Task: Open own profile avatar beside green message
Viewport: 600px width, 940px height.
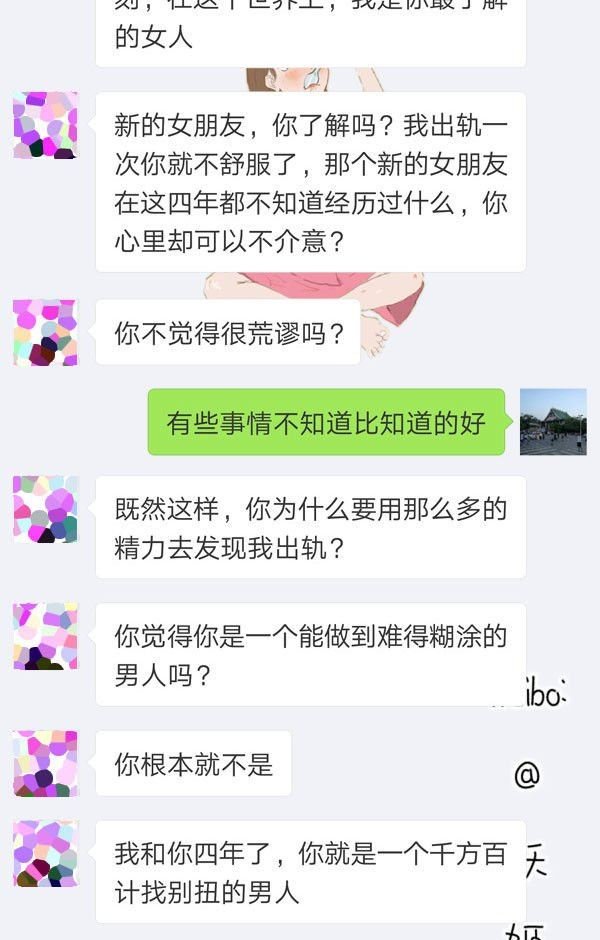Action: pos(553,421)
